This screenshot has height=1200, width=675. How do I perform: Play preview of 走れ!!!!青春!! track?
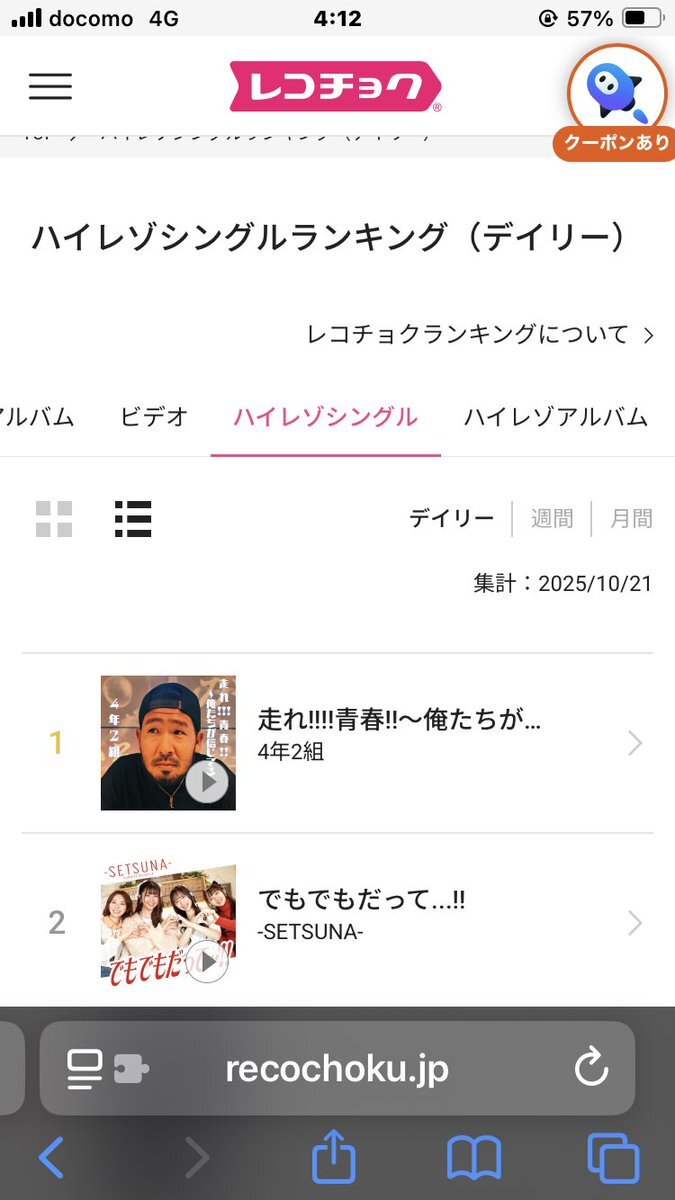(207, 781)
